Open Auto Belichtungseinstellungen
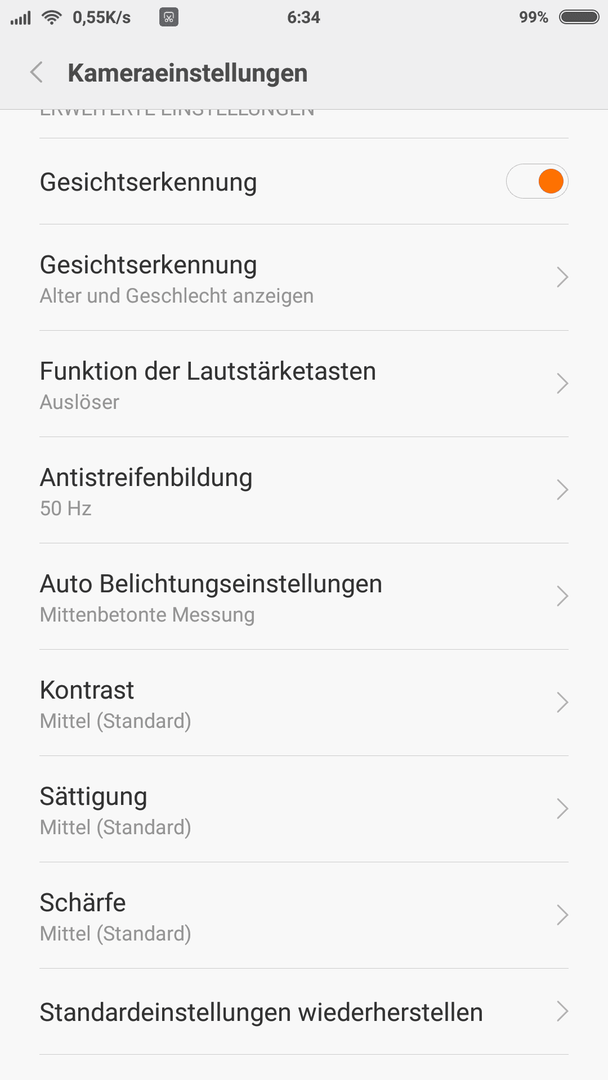 (304, 596)
